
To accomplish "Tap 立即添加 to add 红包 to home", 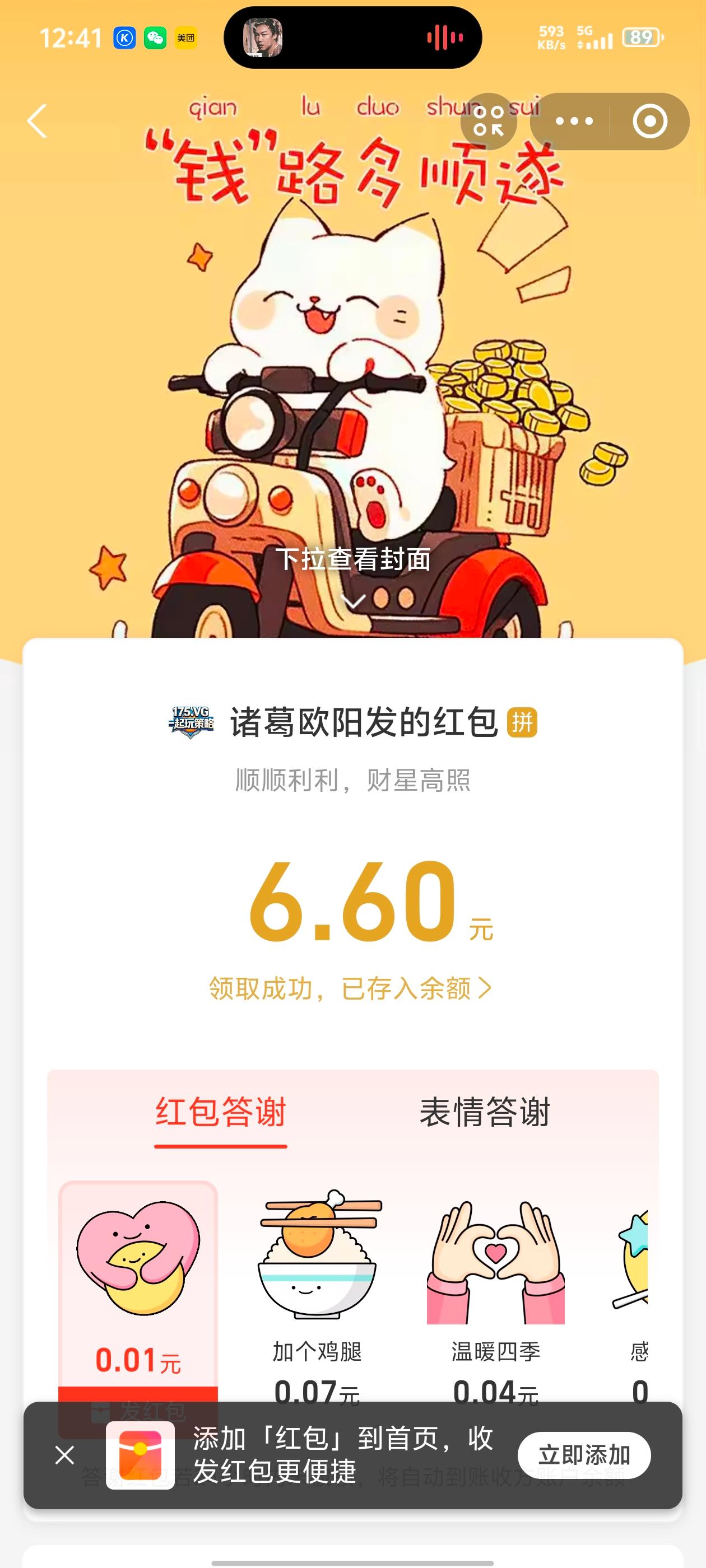I will pos(583,1455).
